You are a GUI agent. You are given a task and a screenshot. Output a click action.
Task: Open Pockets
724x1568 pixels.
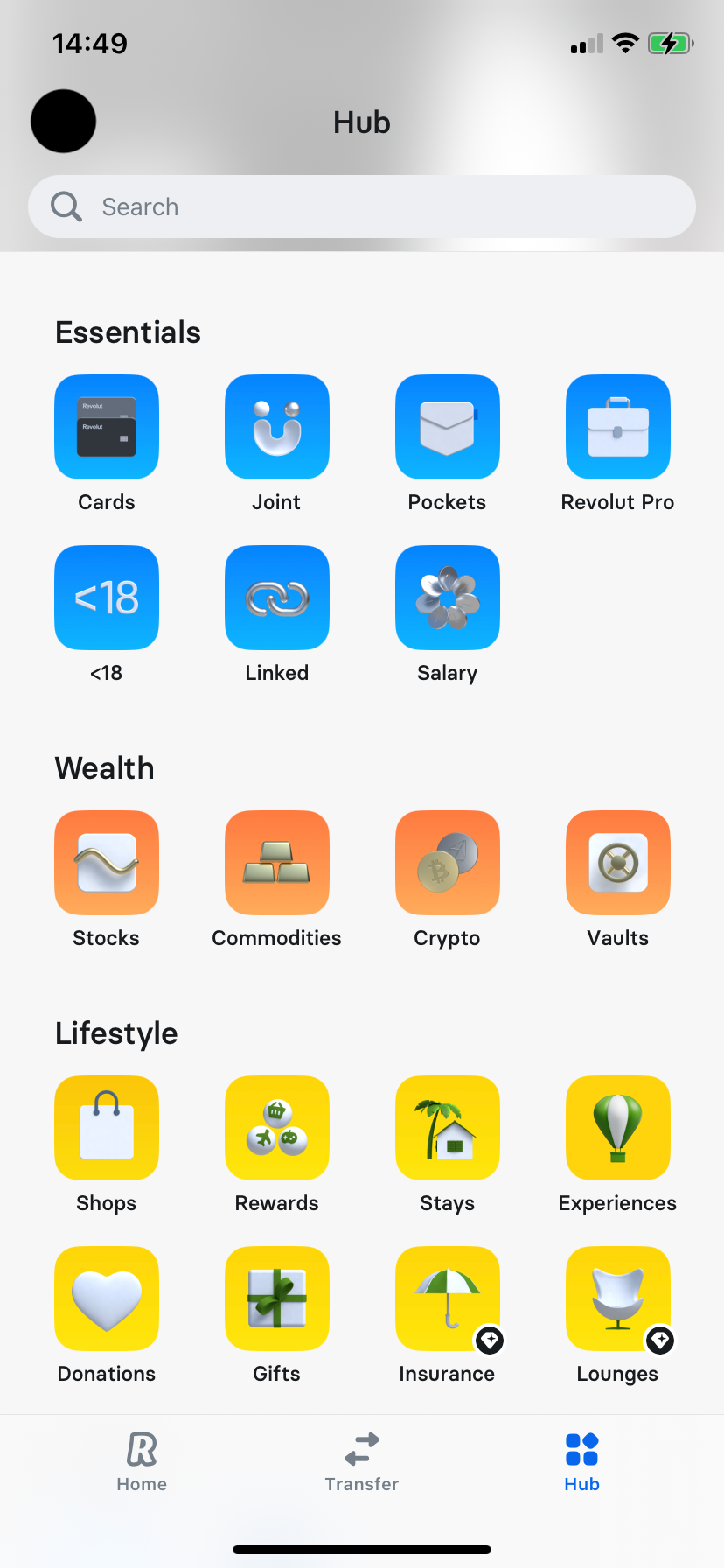(x=448, y=427)
